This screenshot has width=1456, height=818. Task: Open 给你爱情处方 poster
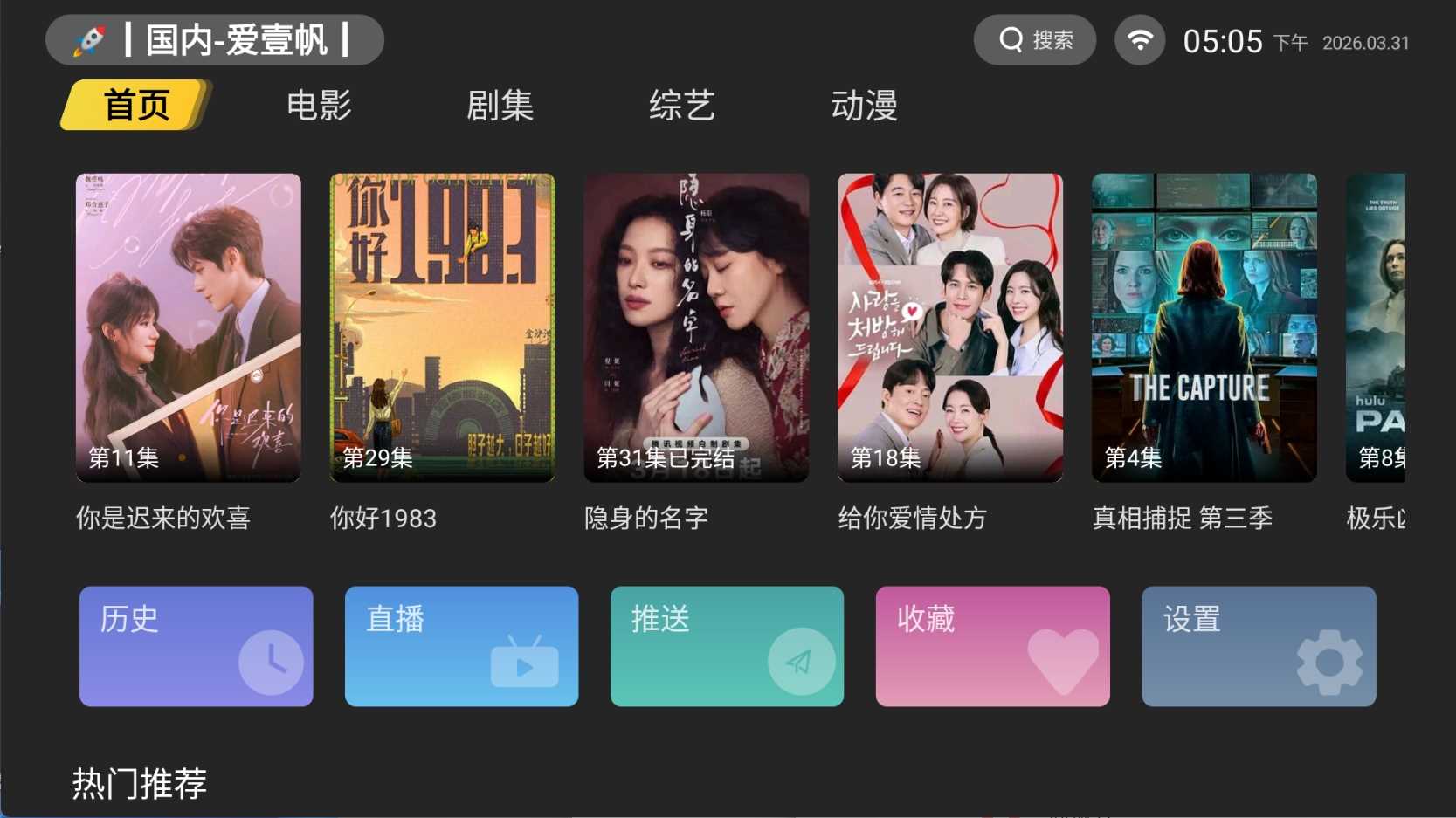tap(950, 327)
